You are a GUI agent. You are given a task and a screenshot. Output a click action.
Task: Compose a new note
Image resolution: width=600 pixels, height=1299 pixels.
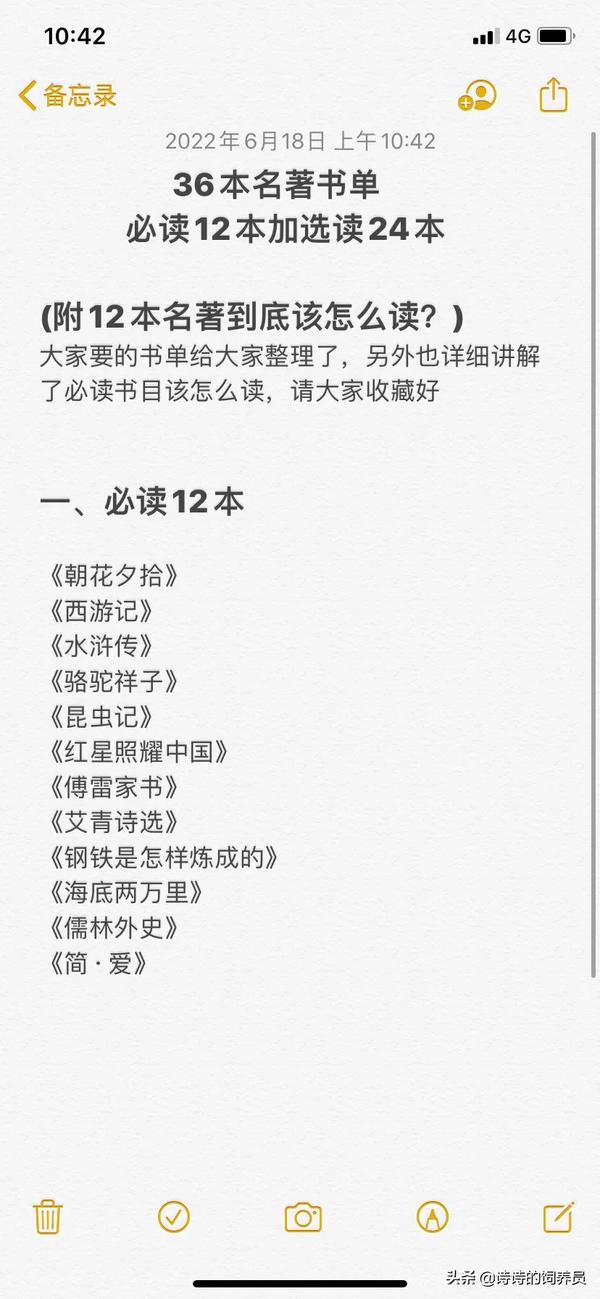[558, 1216]
